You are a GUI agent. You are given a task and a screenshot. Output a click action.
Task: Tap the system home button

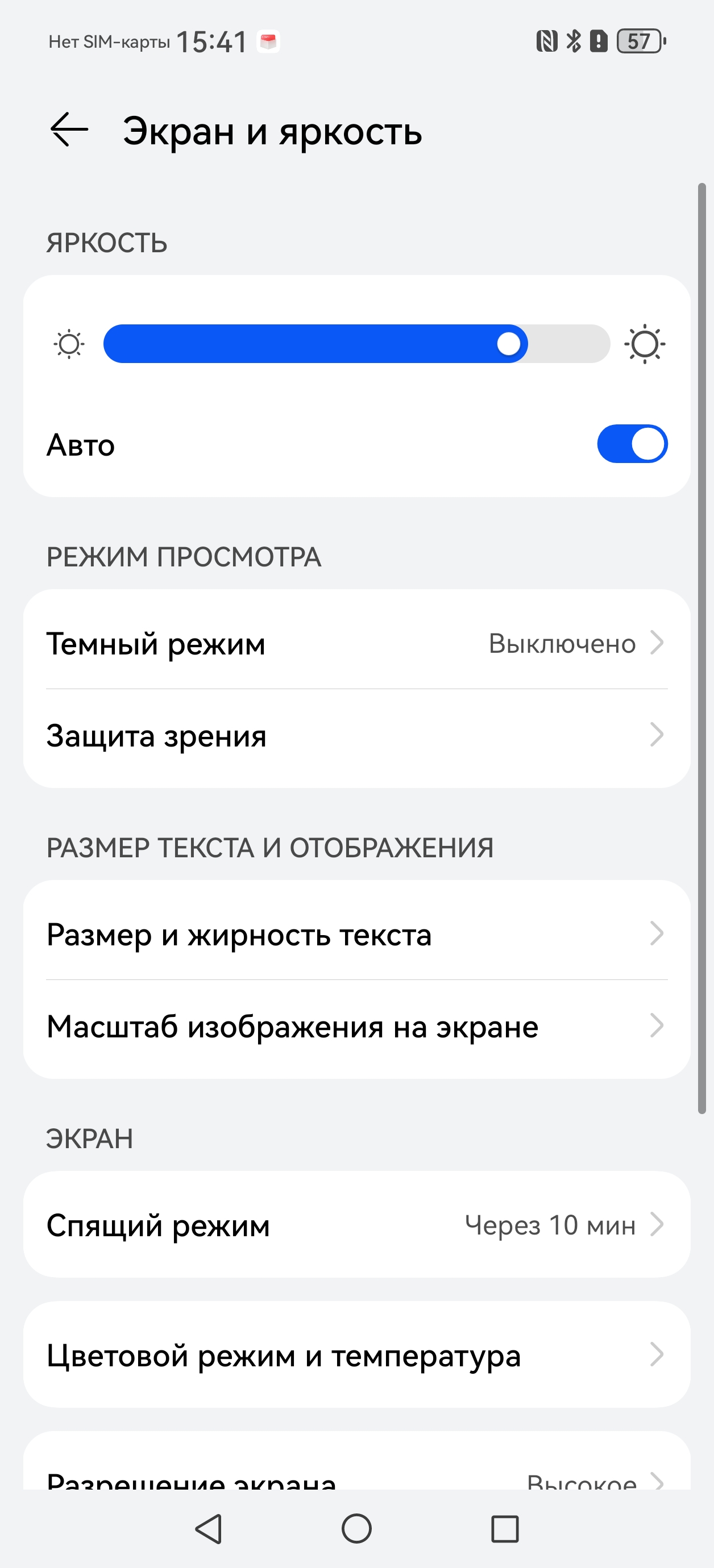click(x=356, y=1528)
